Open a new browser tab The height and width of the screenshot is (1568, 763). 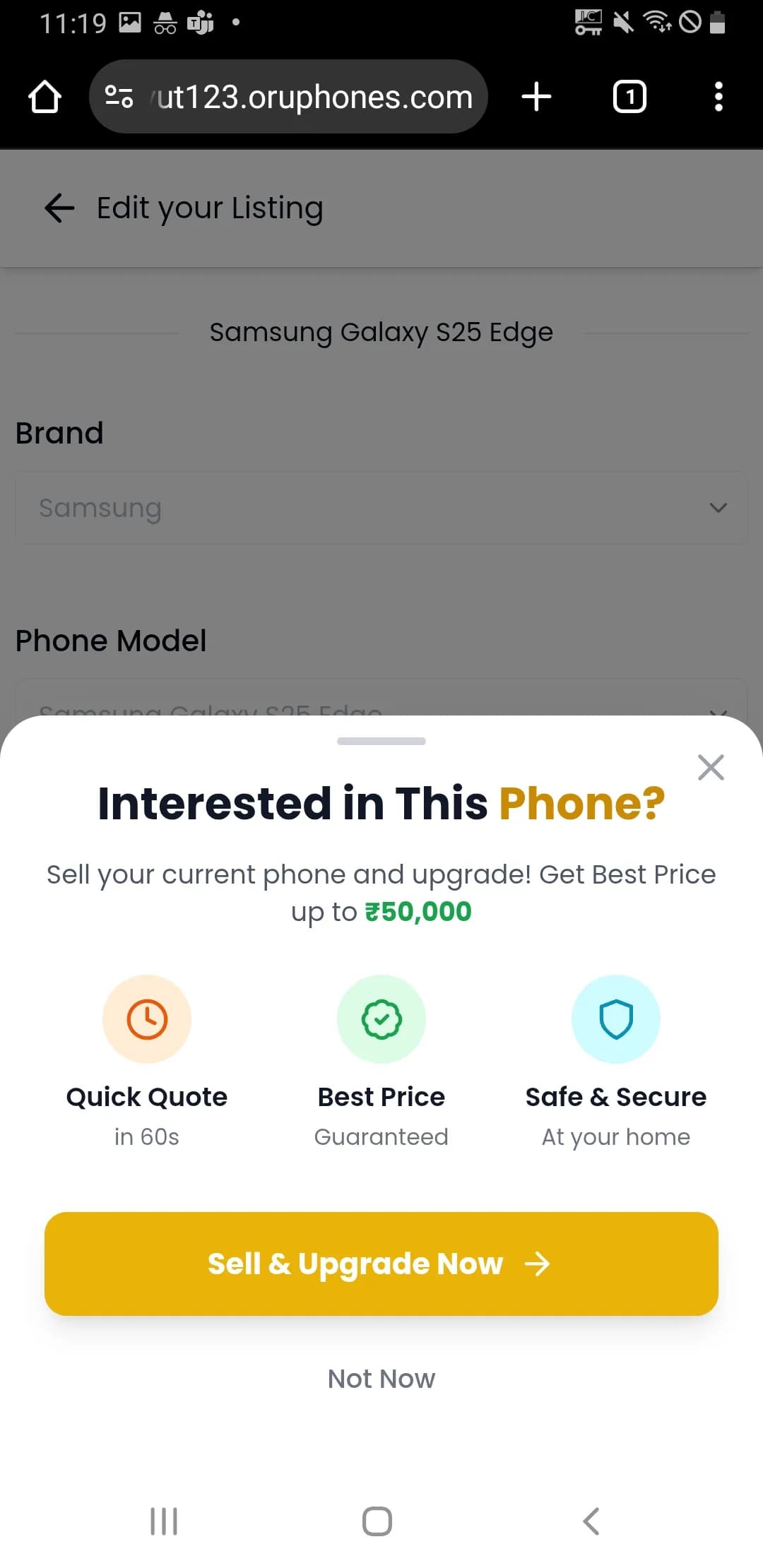[x=536, y=97]
